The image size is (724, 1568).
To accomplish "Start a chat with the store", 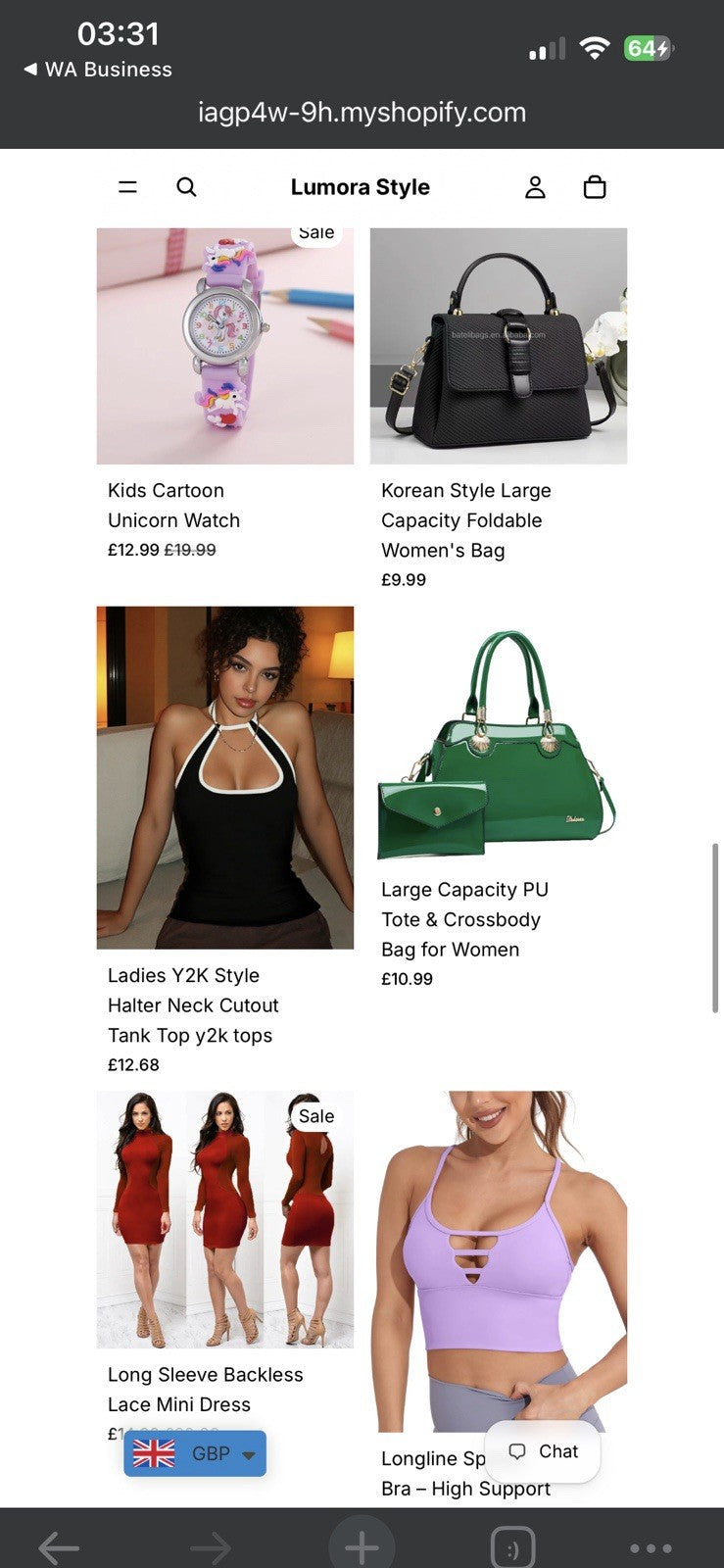I will (543, 1451).
